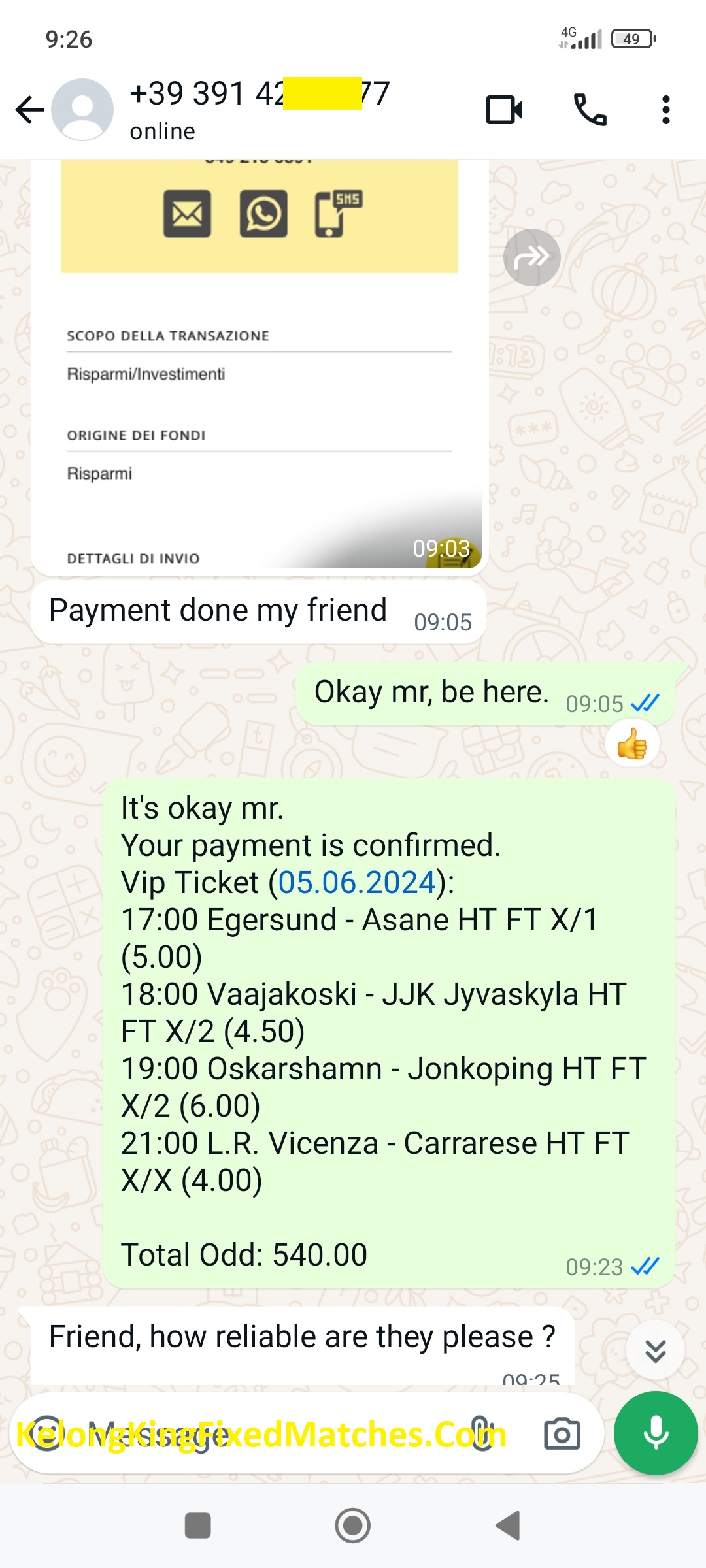Attach a file with the paperclip
This screenshot has height=1568, width=706.
tap(481, 1434)
